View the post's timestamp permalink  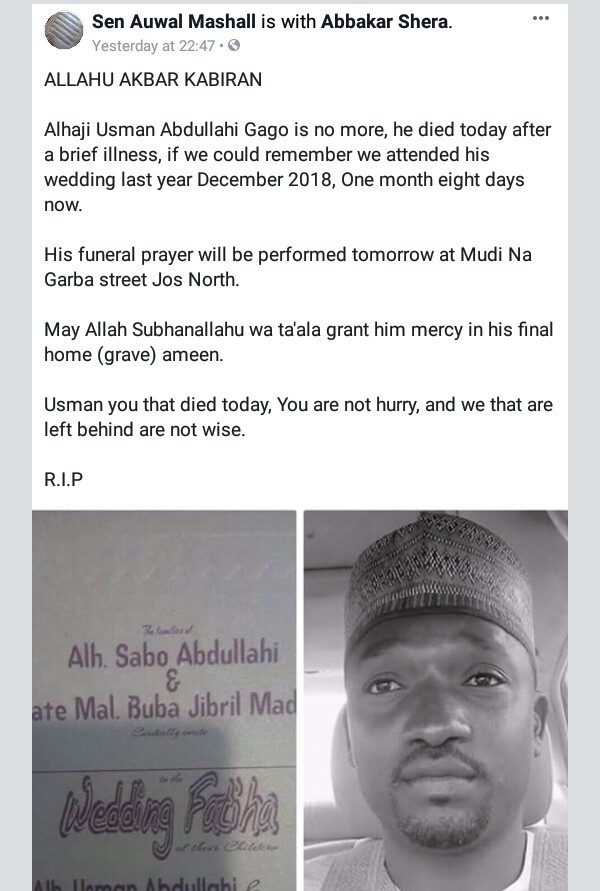[153, 45]
